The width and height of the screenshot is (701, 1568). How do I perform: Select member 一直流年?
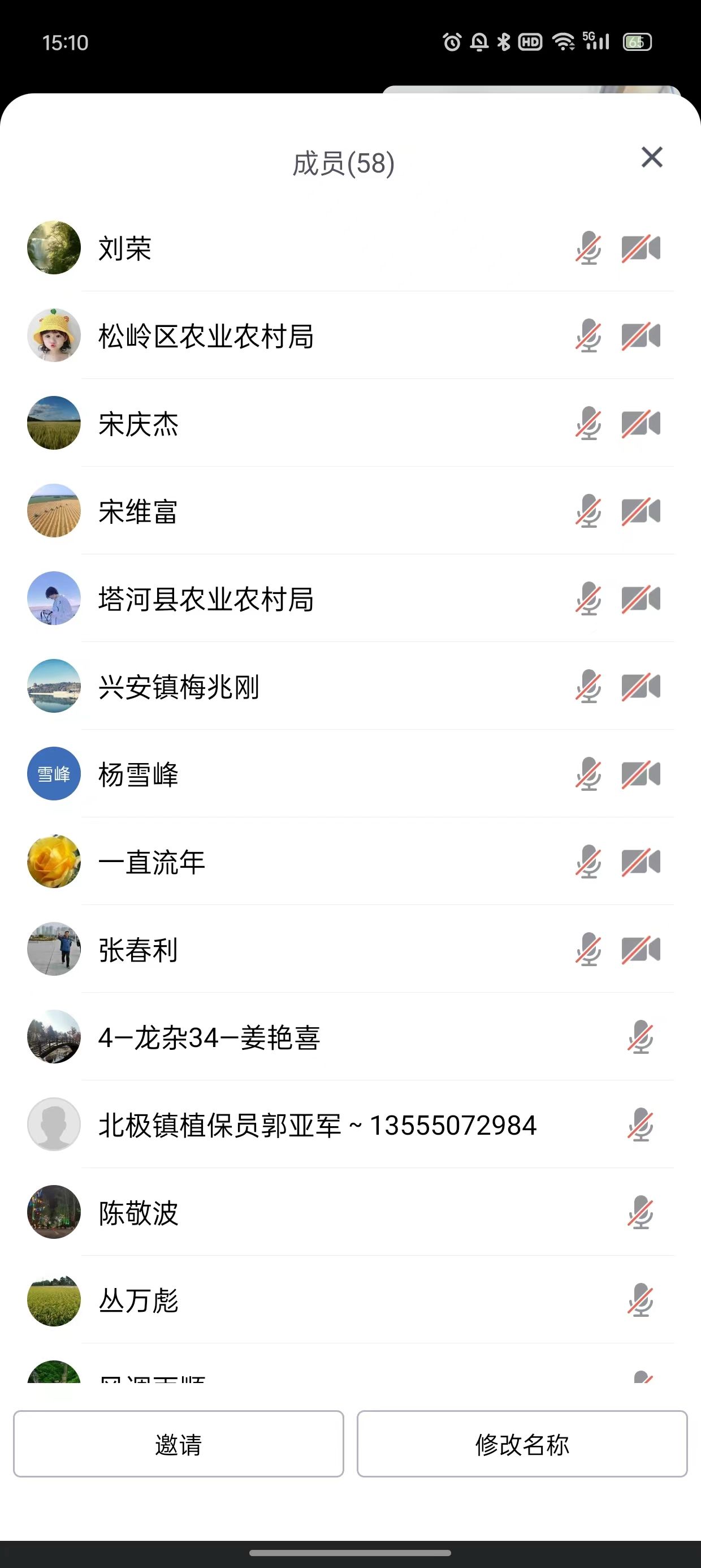tap(152, 862)
